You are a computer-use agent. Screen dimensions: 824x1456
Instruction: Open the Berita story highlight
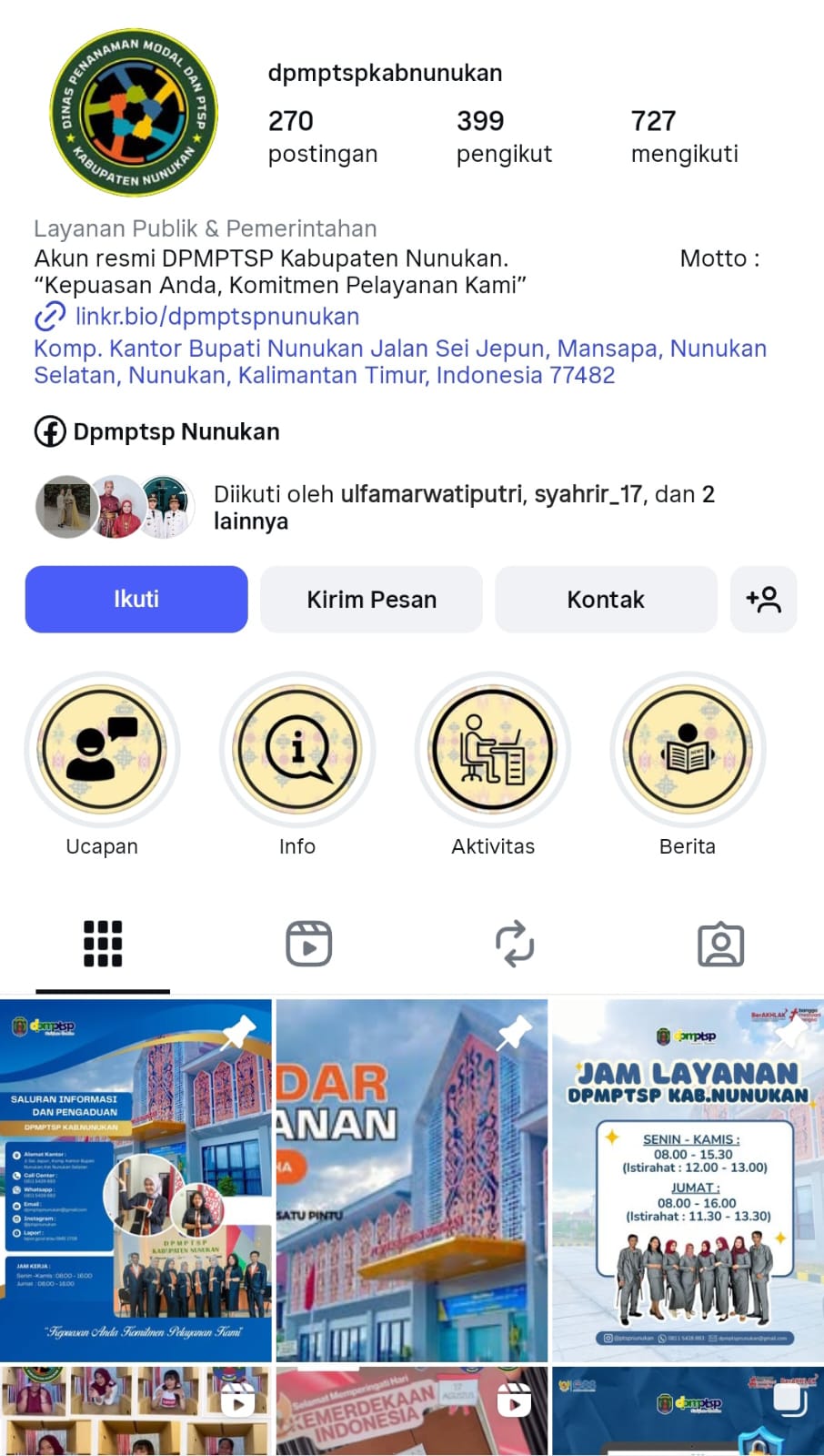(688, 749)
